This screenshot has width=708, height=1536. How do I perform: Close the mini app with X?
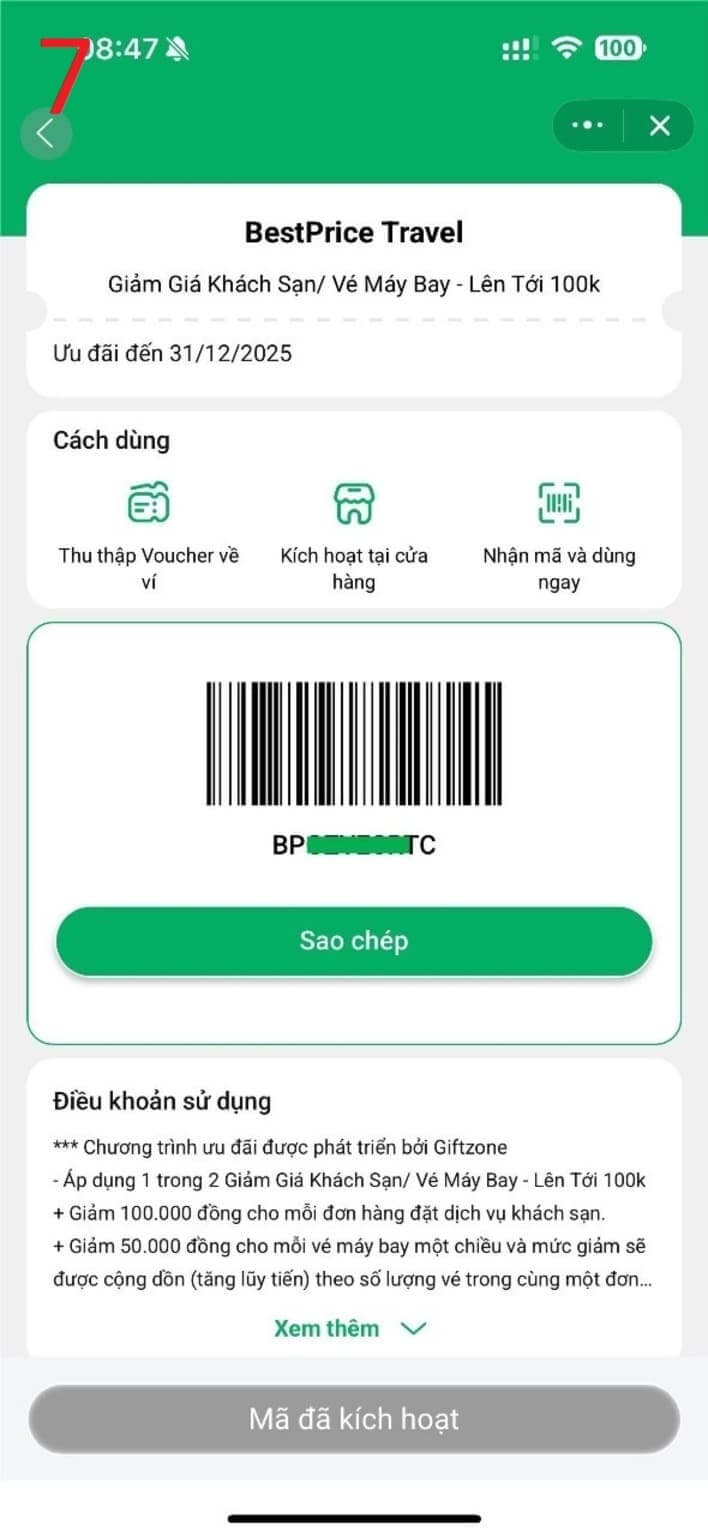point(659,126)
